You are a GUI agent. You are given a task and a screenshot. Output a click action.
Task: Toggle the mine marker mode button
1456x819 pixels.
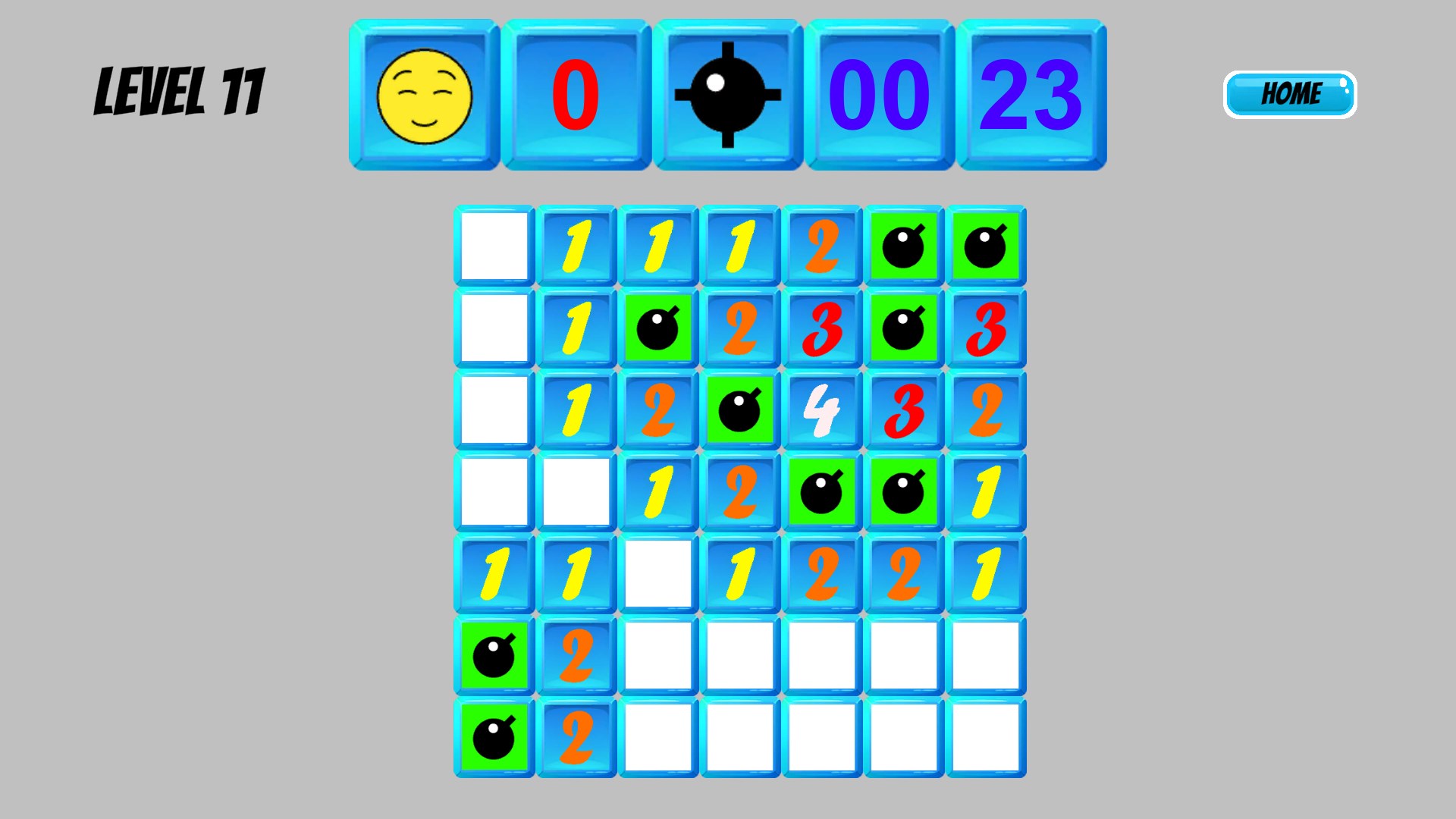(x=727, y=96)
